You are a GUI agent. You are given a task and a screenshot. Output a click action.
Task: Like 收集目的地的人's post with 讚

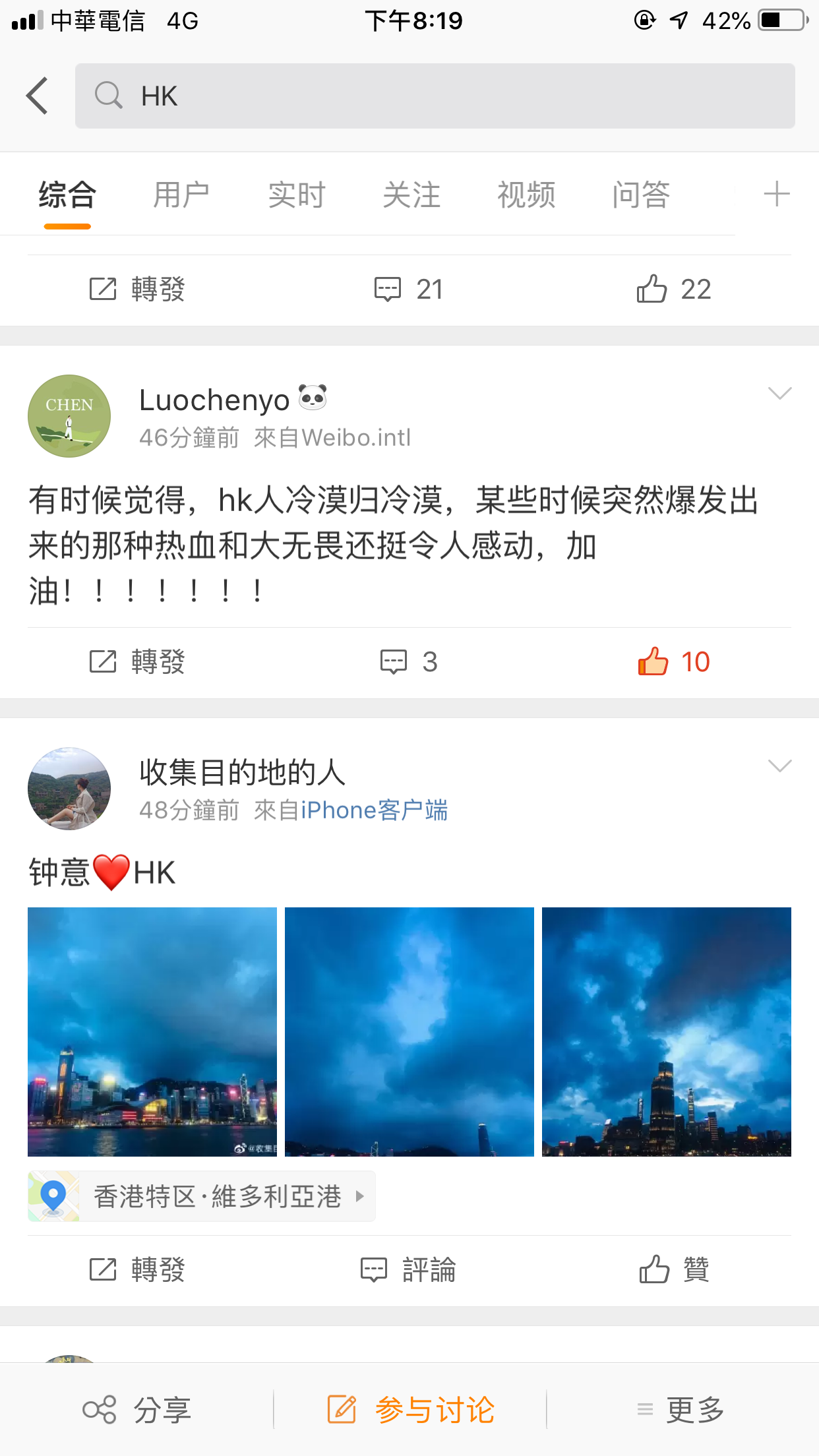pyautogui.click(x=674, y=1269)
